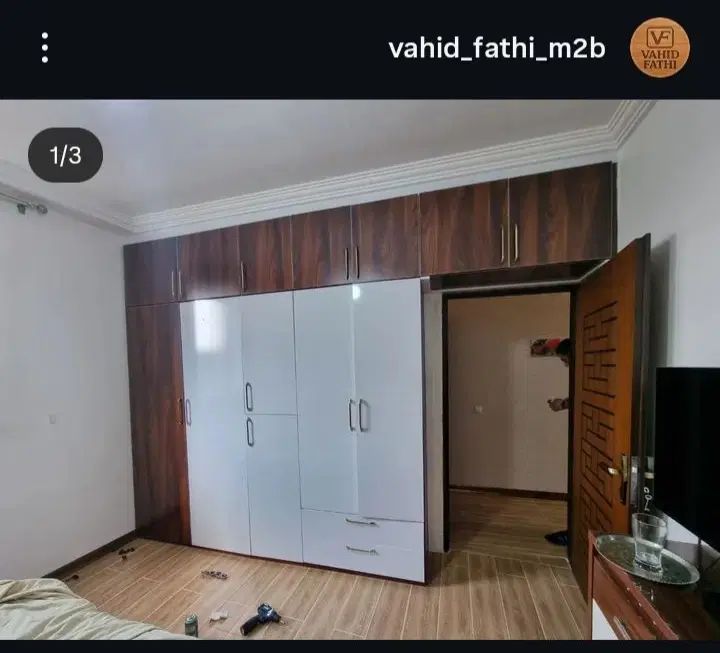Open the three-dot overflow menu

click(x=44, y=48)
